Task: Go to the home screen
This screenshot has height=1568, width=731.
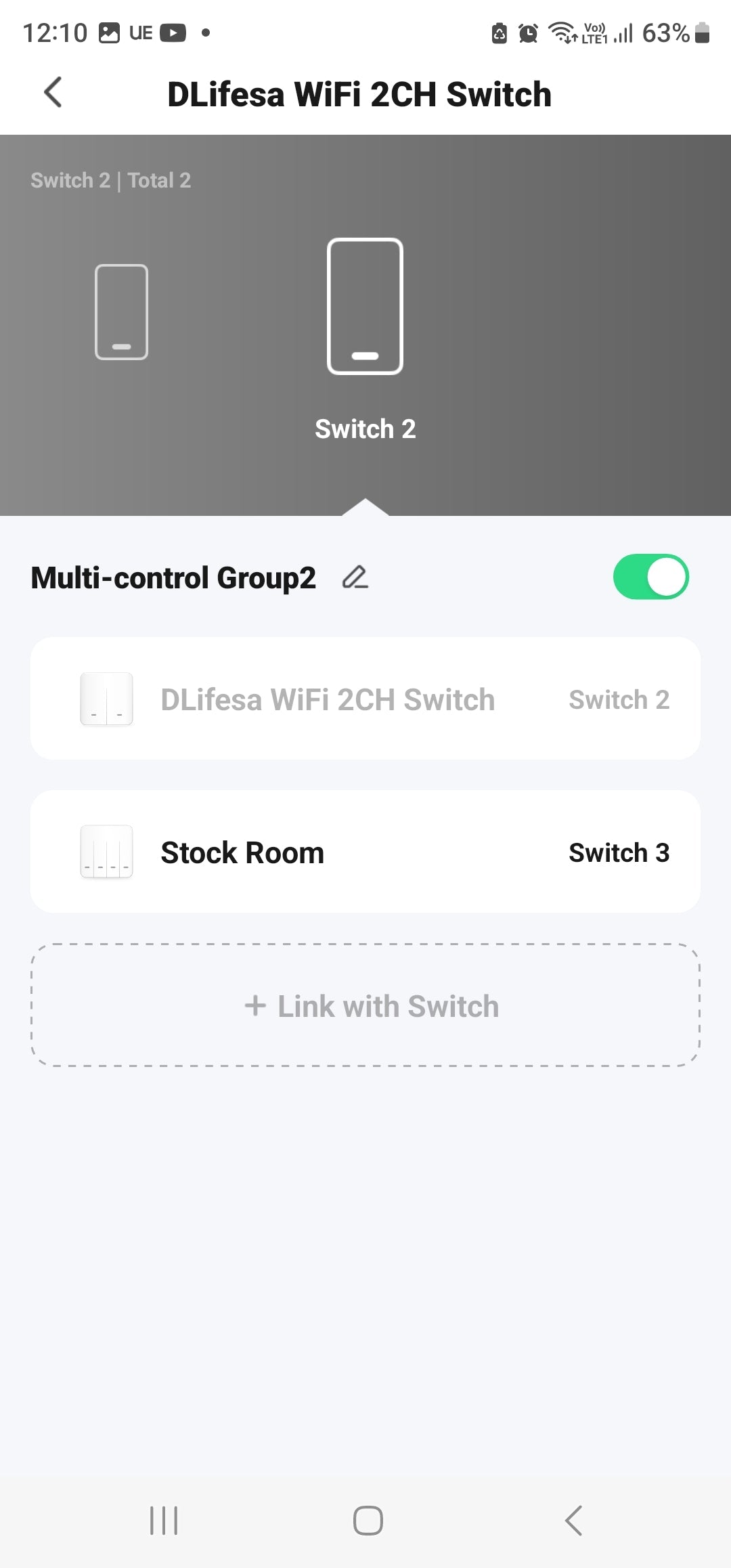Action: point(368,1521)
